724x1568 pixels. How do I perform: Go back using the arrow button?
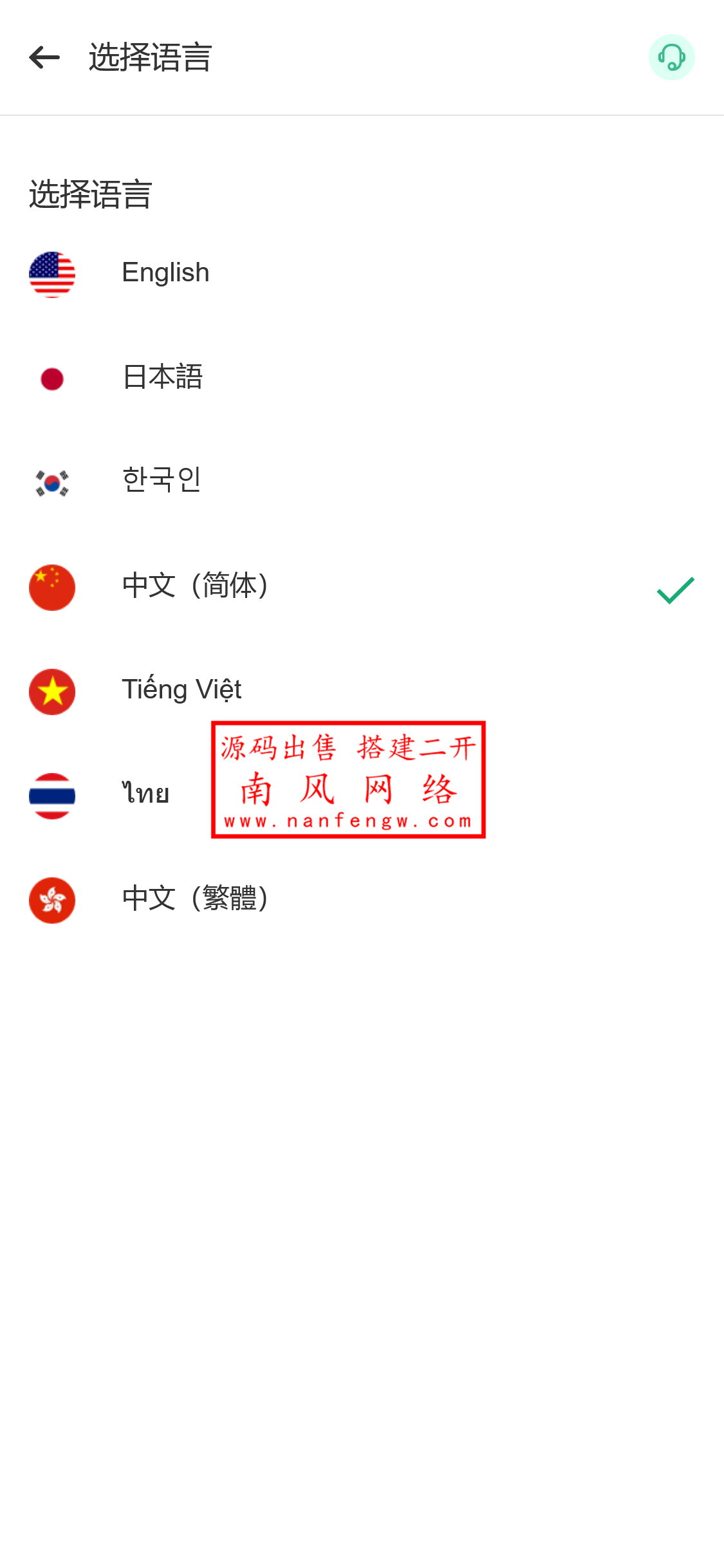[x=43, y=57]
